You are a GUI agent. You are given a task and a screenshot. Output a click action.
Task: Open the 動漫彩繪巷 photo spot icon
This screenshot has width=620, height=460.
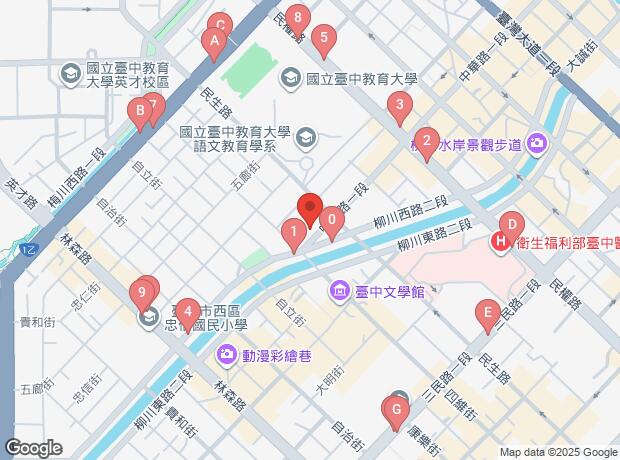[226, 356]
